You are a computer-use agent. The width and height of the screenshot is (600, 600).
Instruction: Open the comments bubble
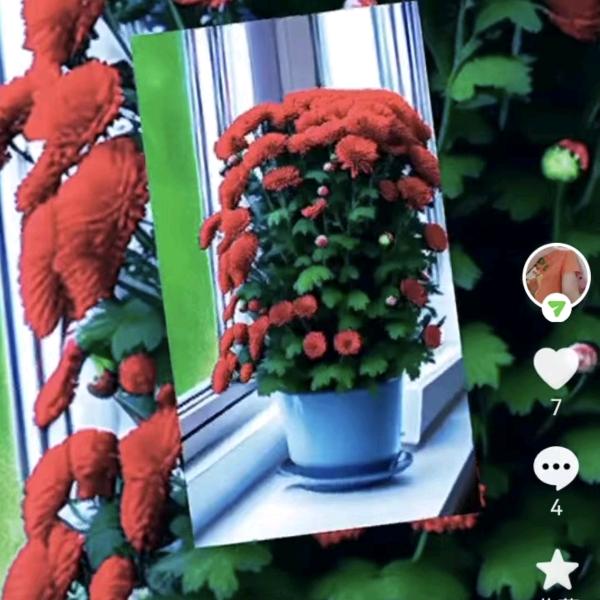(x=556, y=468)
